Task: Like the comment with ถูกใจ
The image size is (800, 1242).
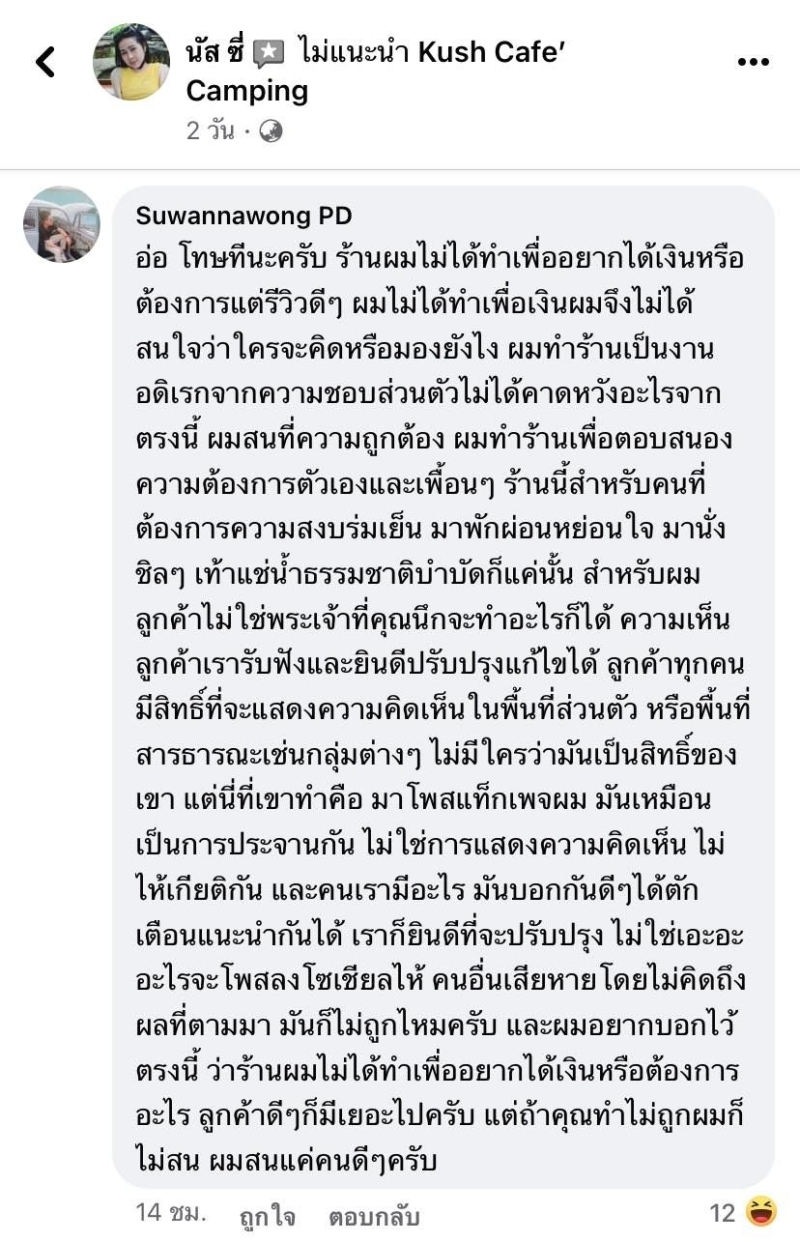Action: (266, 1216)
